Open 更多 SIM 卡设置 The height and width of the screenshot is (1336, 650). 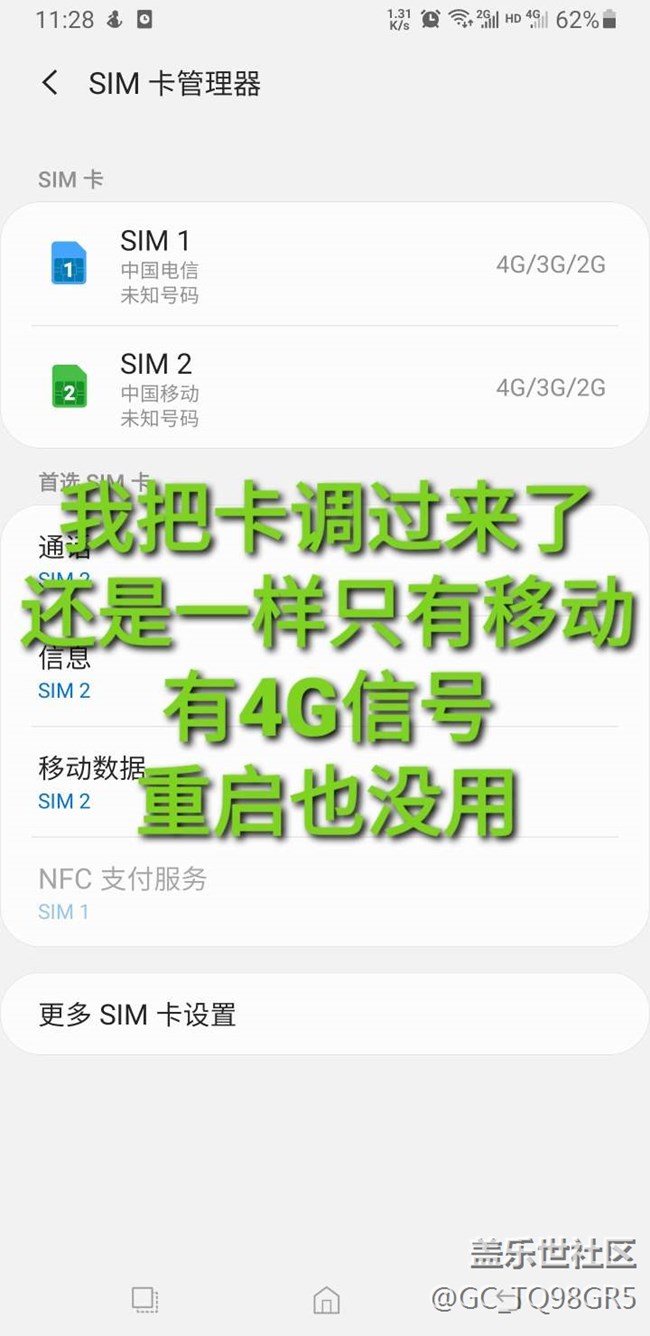point(325,1014)
